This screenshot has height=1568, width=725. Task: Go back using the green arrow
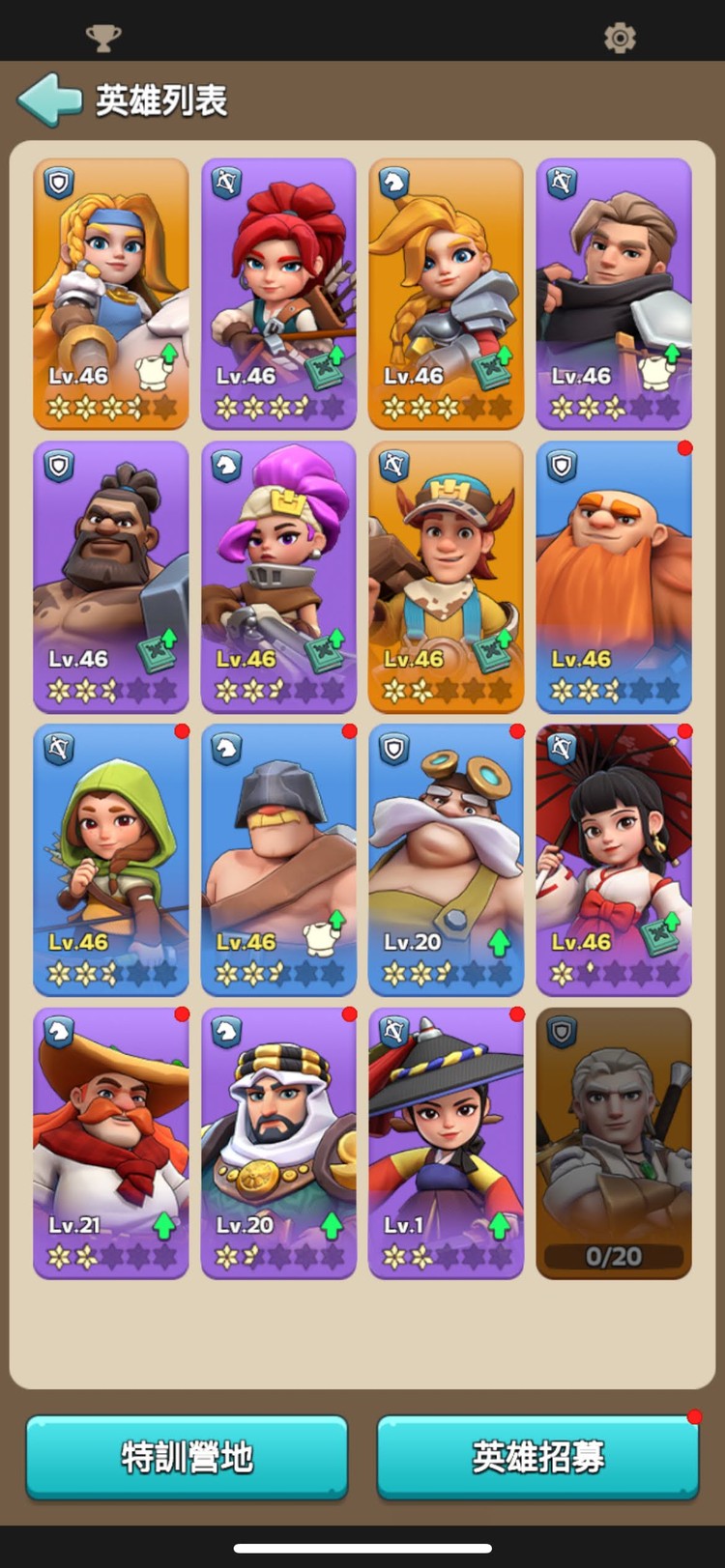click(48, 100)
